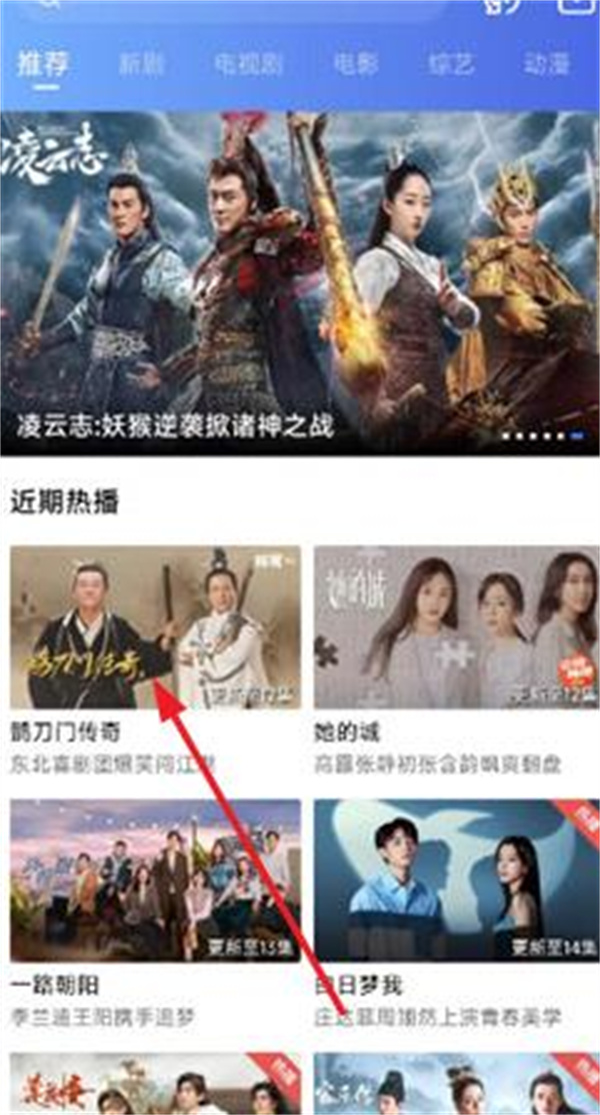Switch to the 动漫 tab
600x1115 pixels.
[x=547, y=64]
